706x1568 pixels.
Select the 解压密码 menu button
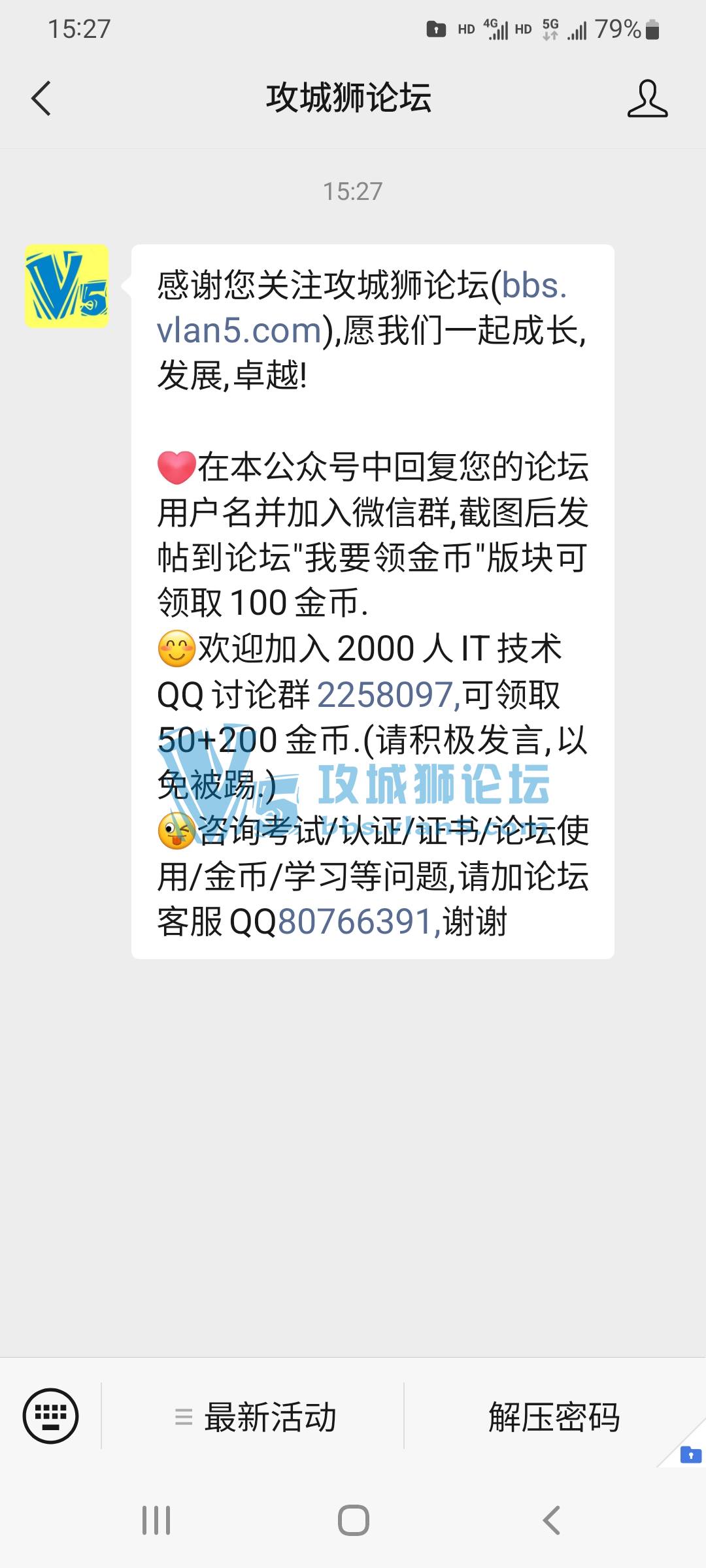point(554,1417)
